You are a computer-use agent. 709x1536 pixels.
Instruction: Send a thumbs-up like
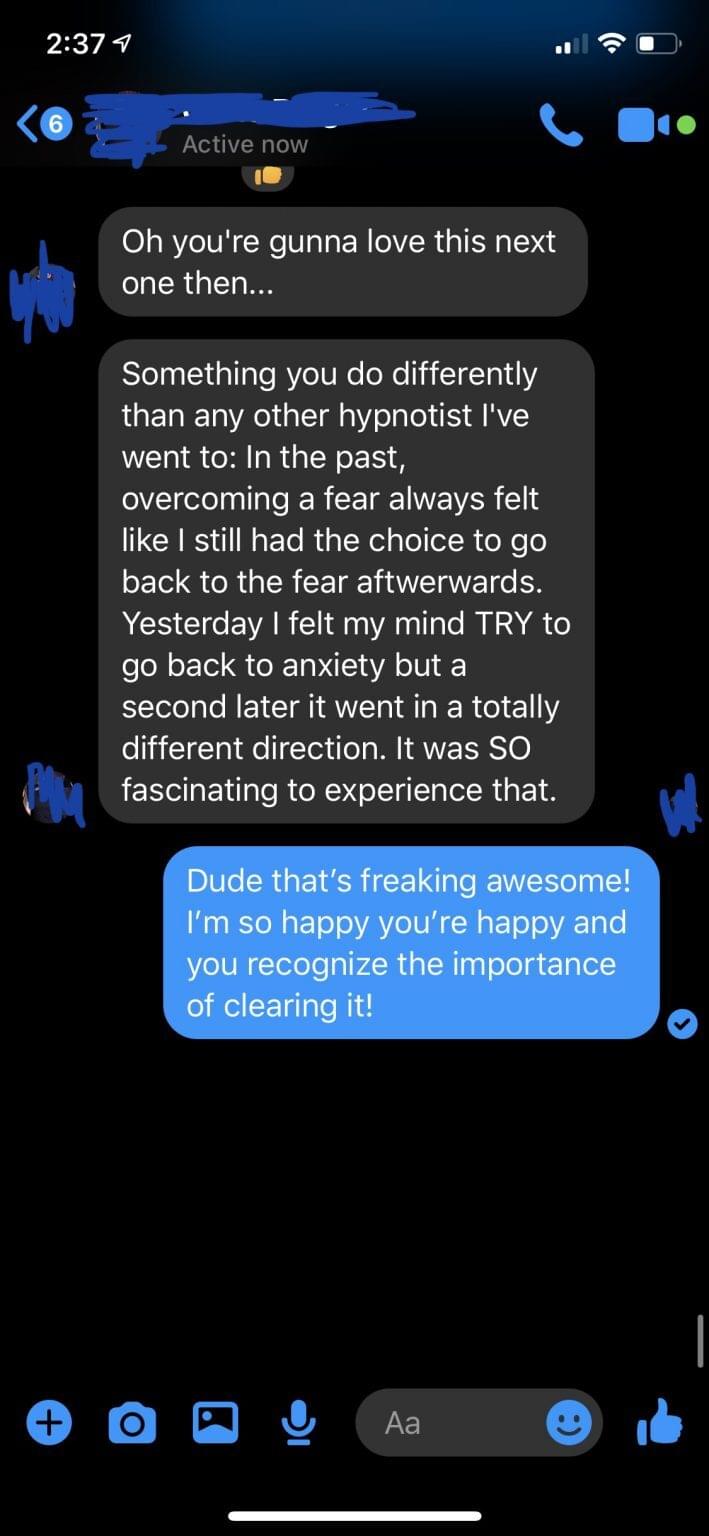(659, 1421)
